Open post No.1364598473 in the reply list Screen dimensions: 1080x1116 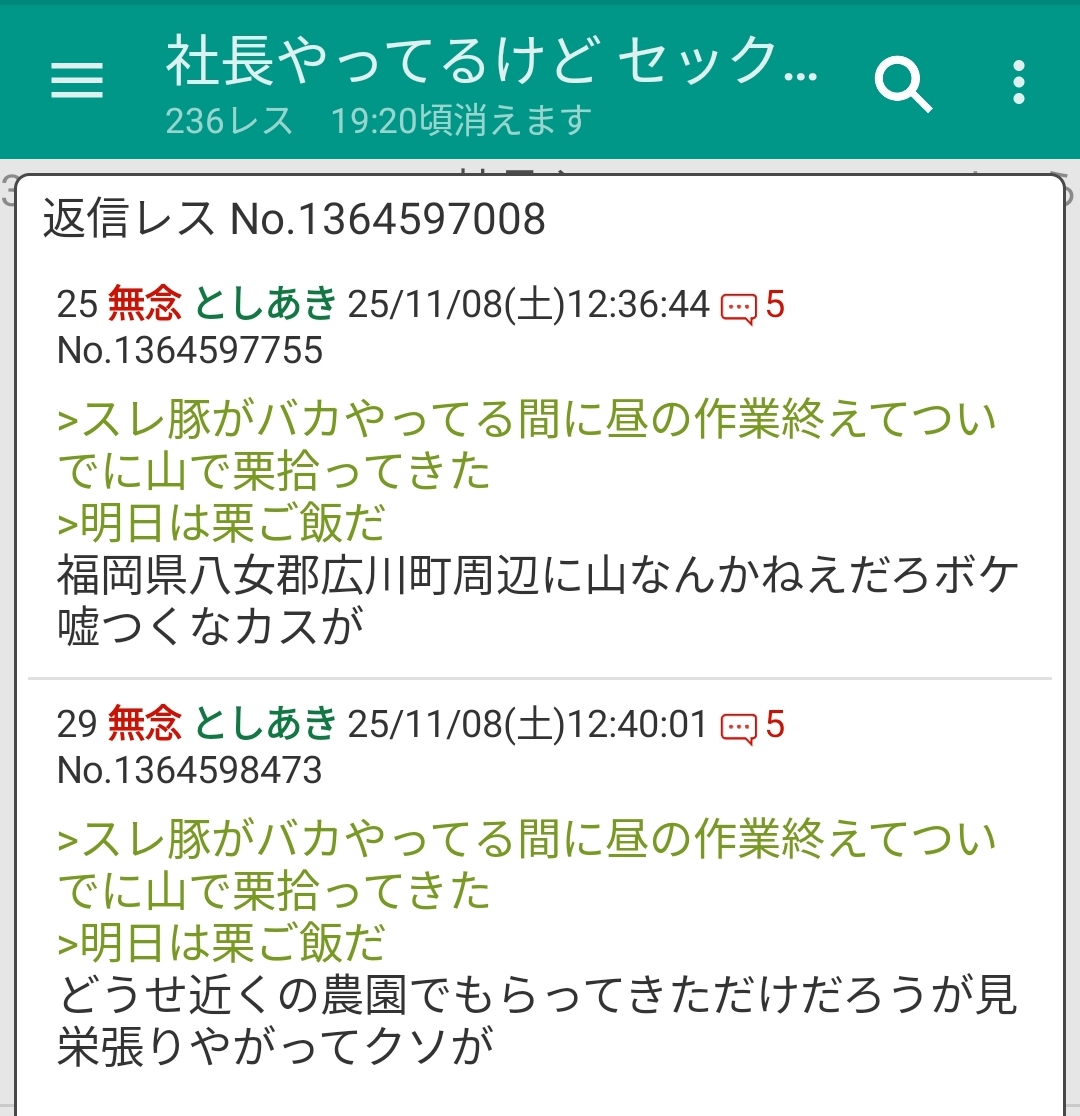(x=190, y=770)
